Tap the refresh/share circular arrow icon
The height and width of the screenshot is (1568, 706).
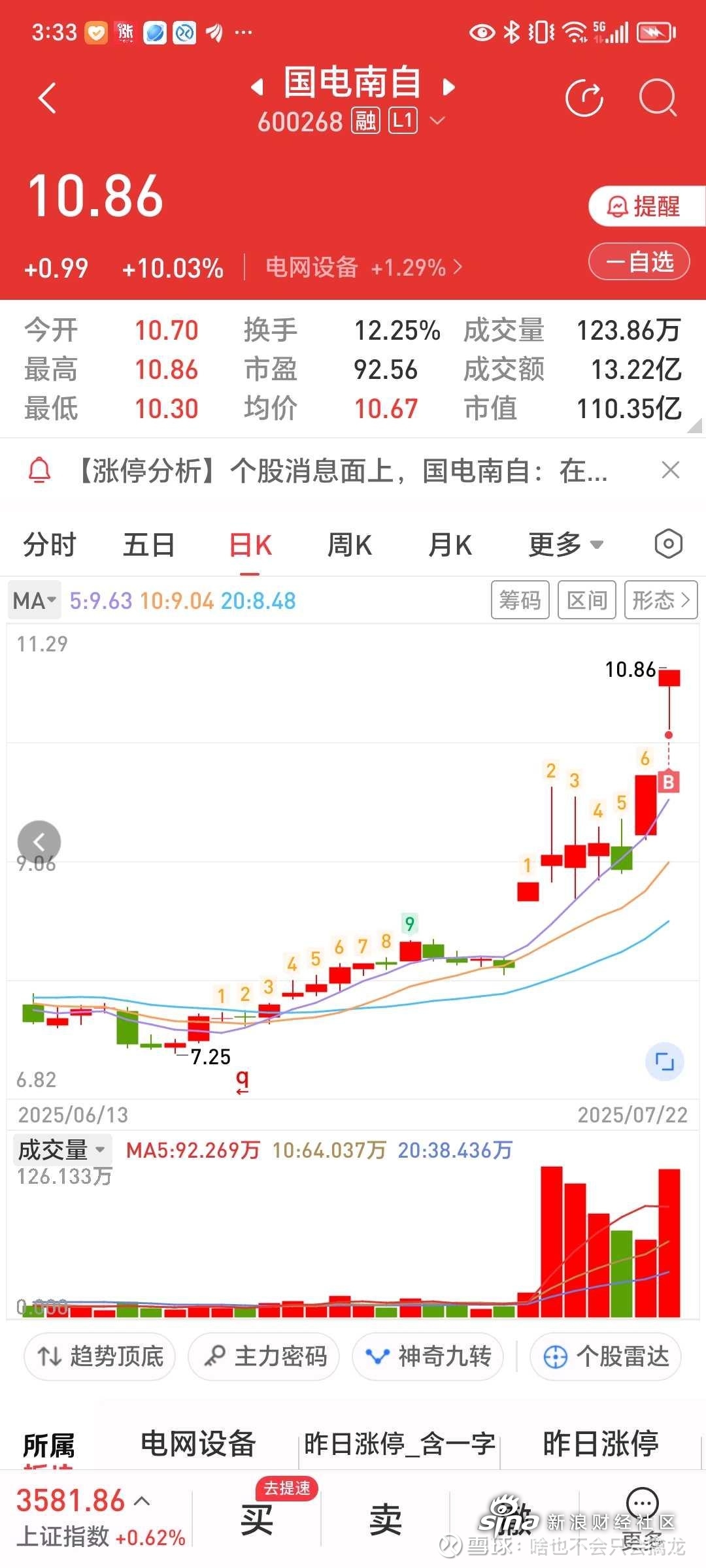[584, 99]
